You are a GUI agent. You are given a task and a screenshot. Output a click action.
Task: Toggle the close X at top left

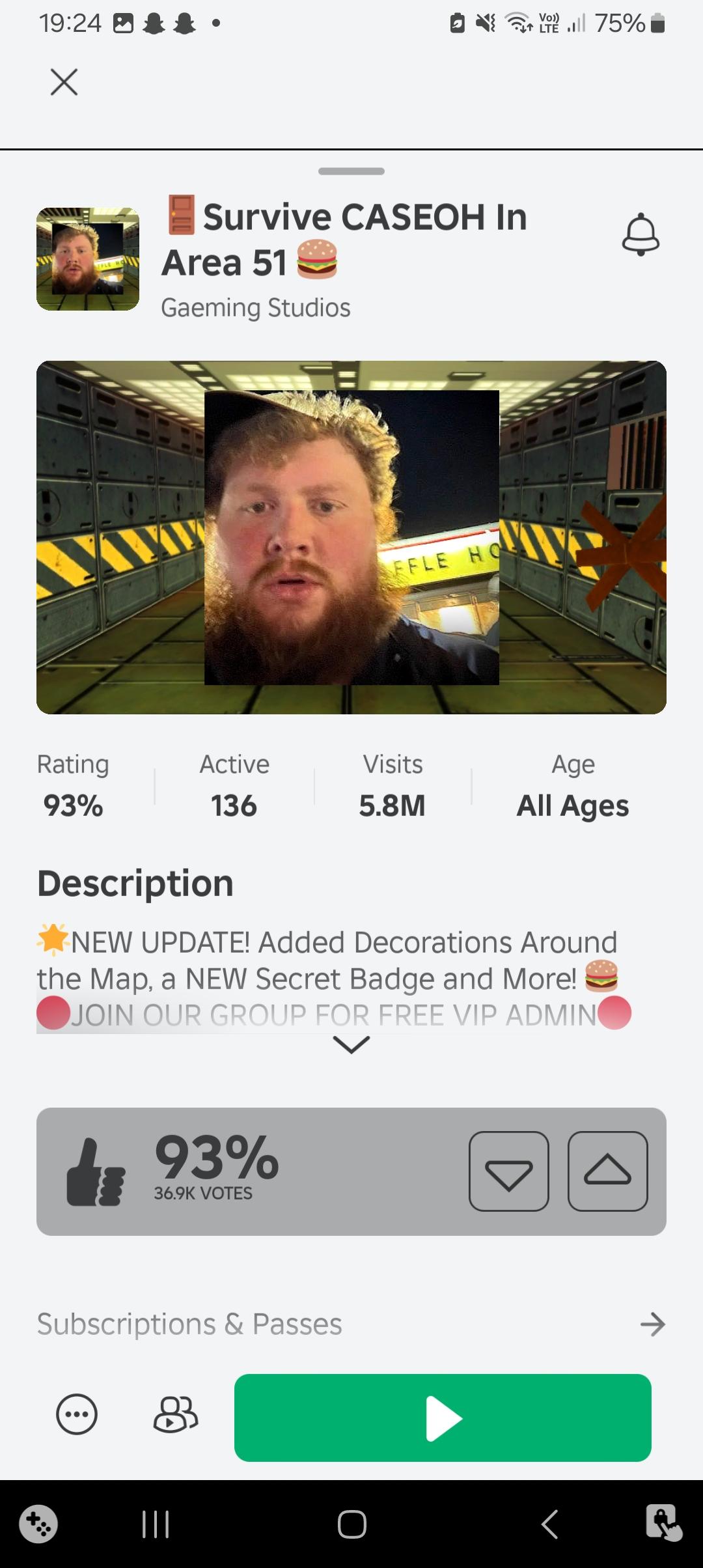(63, 81)
